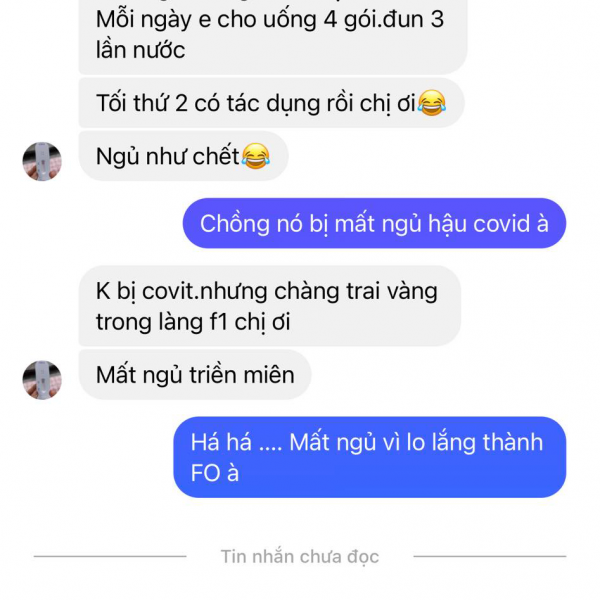Open sender avatar beside "Ngủ như chết" message
600x600 pixels.
42,160
